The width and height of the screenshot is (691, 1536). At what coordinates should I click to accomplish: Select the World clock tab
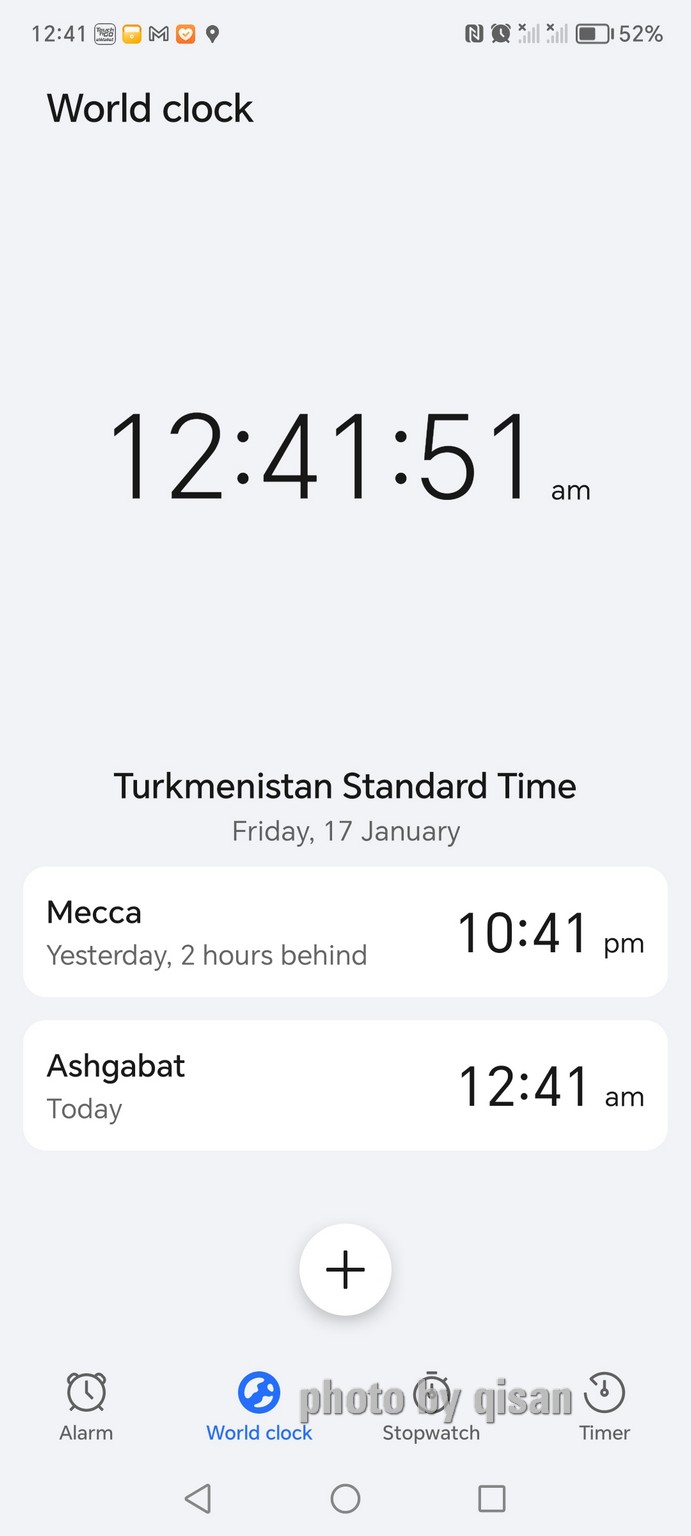[x=259, y=1406]
